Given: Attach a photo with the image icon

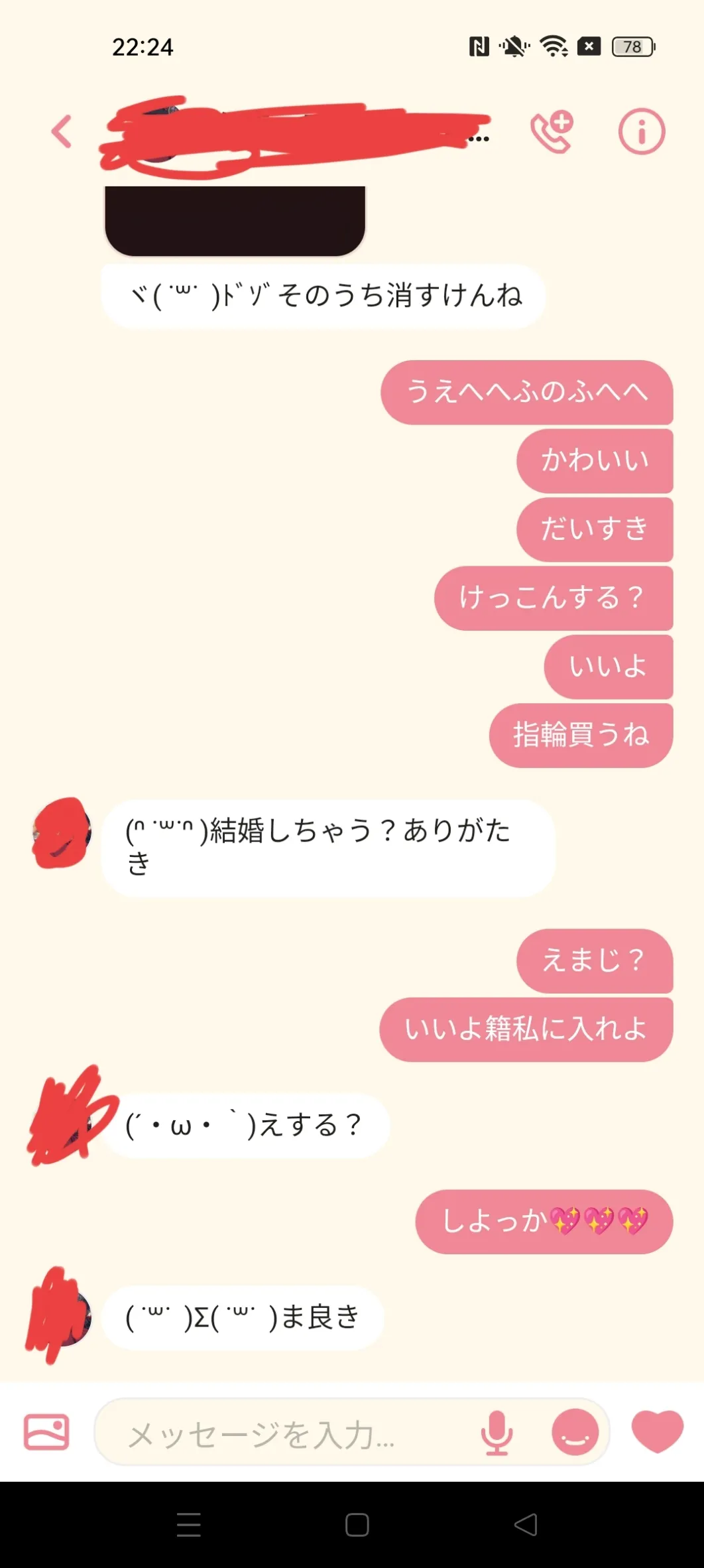Looking at the screenshot, I should click(x=46, y=1432).
